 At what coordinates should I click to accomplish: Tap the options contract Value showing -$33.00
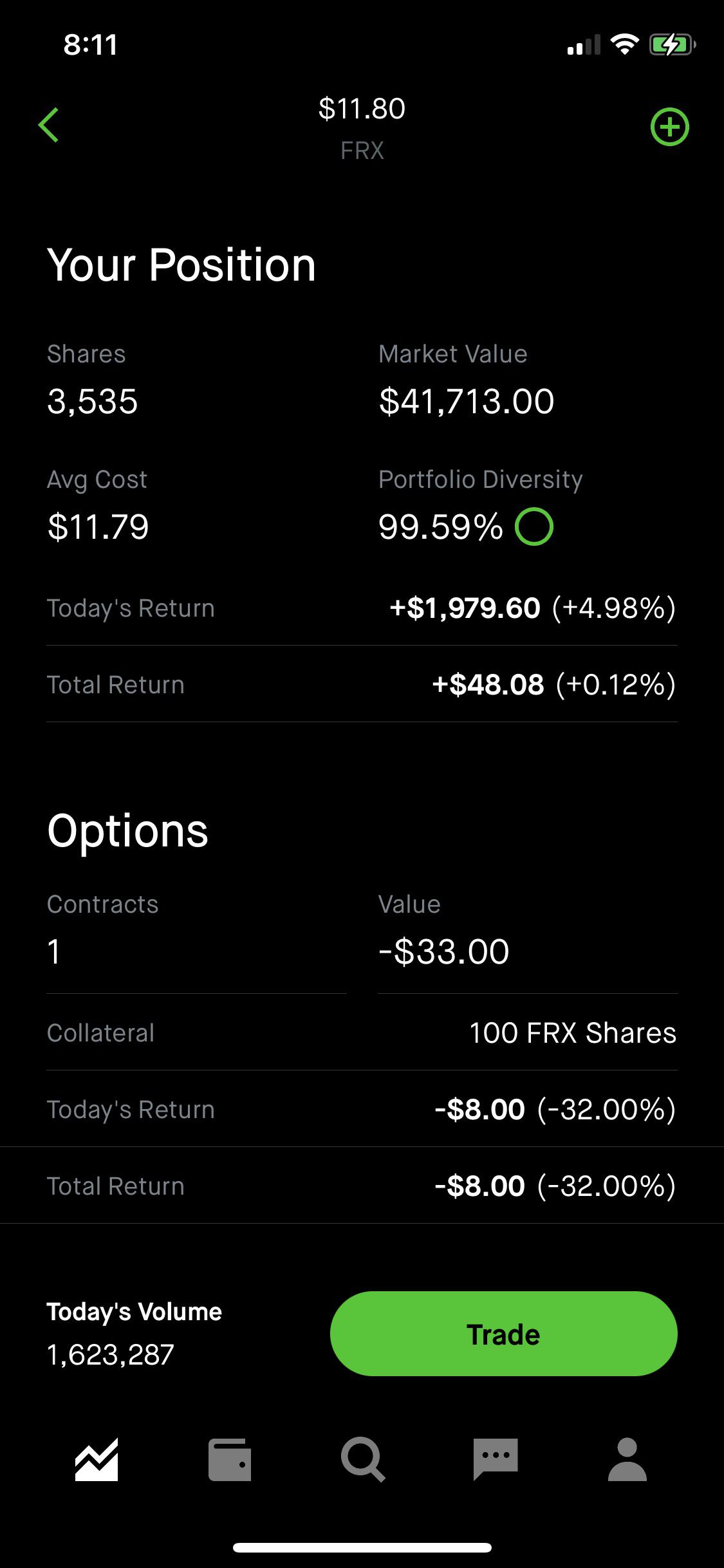click(x=443, y=952)
